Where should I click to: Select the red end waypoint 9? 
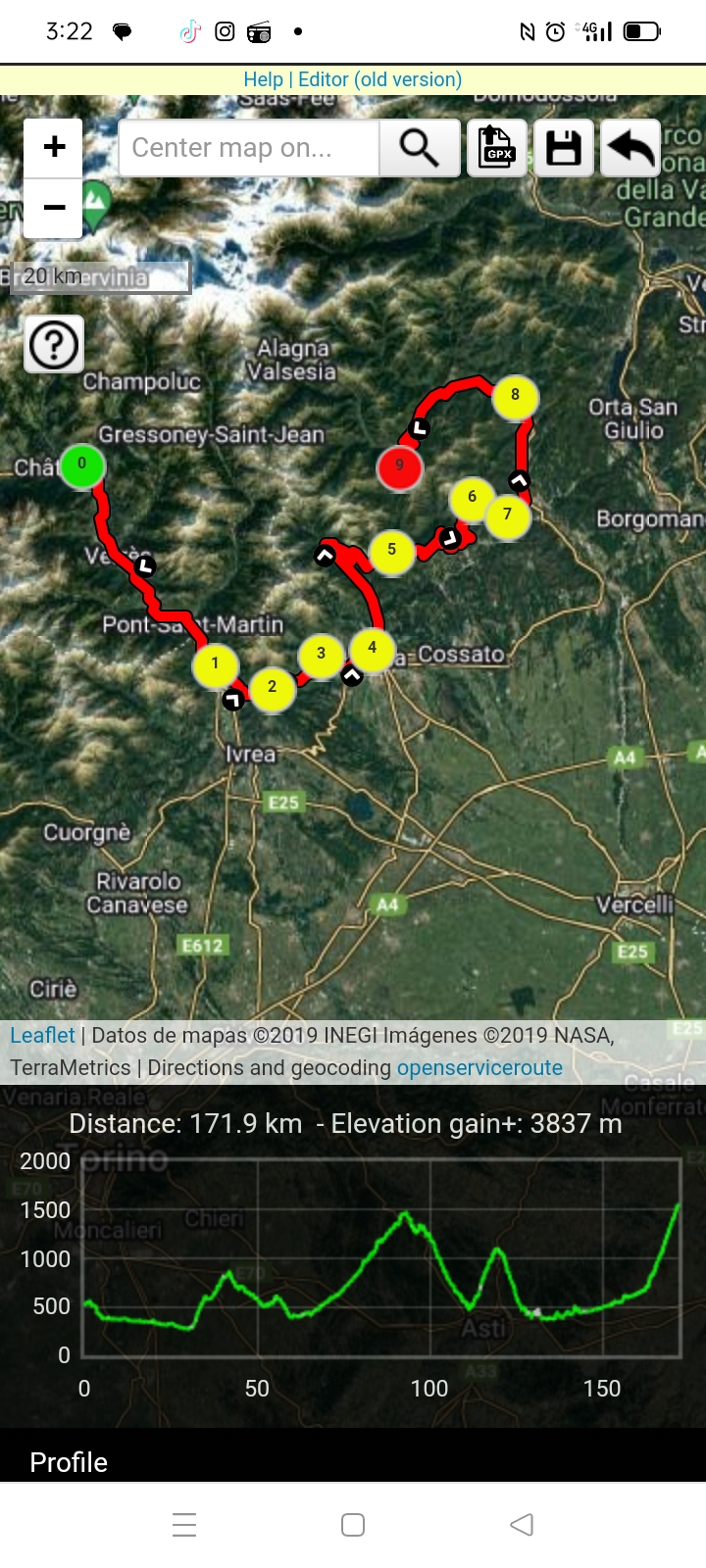(x=399, y=467)
